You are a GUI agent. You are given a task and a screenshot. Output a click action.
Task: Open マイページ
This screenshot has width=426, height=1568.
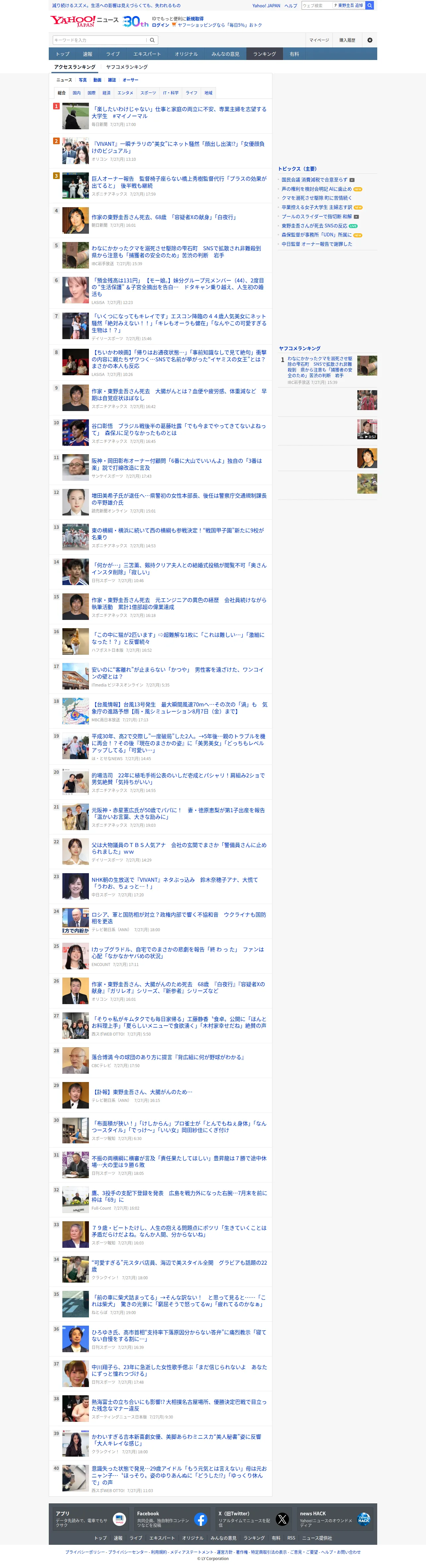(x=319, y=40)
